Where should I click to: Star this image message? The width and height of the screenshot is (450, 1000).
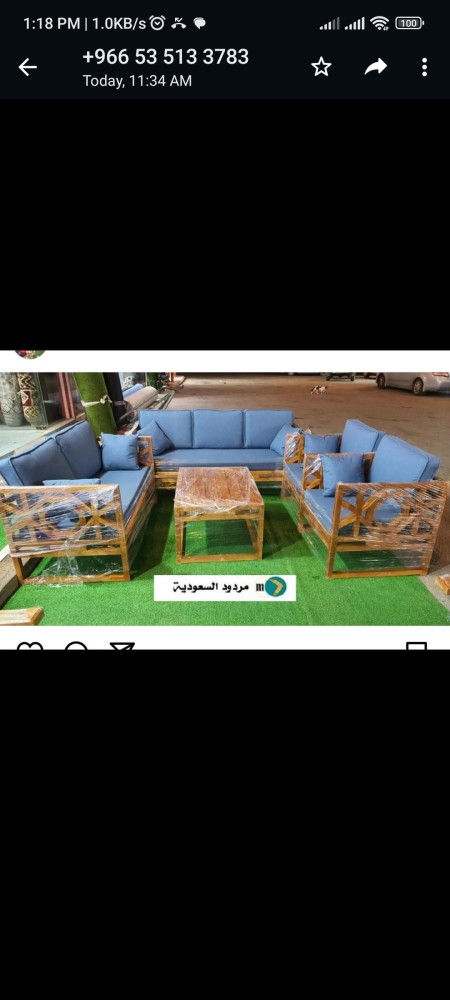point(321,67)
